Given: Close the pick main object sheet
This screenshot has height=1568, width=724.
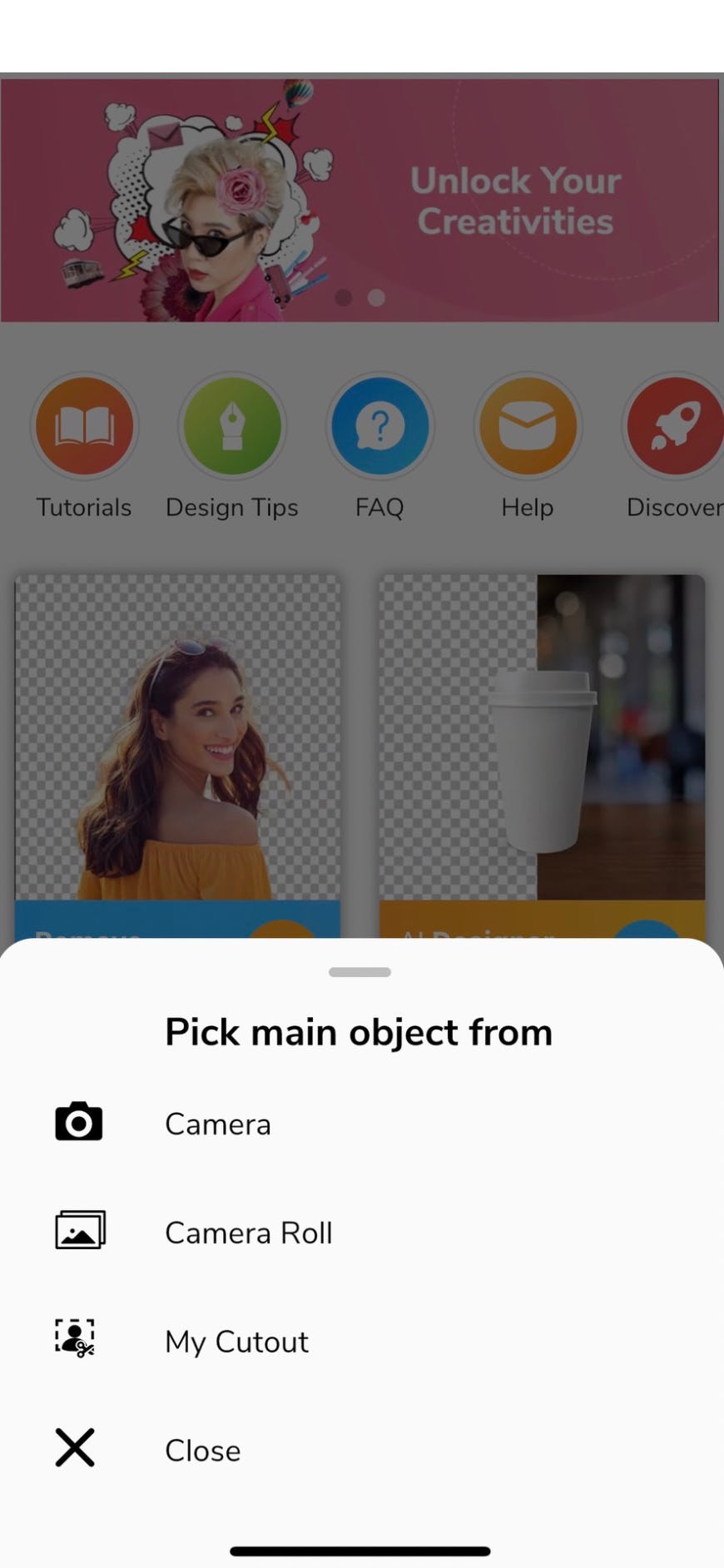Looking at the screenshot, I should coord(202,1451).
